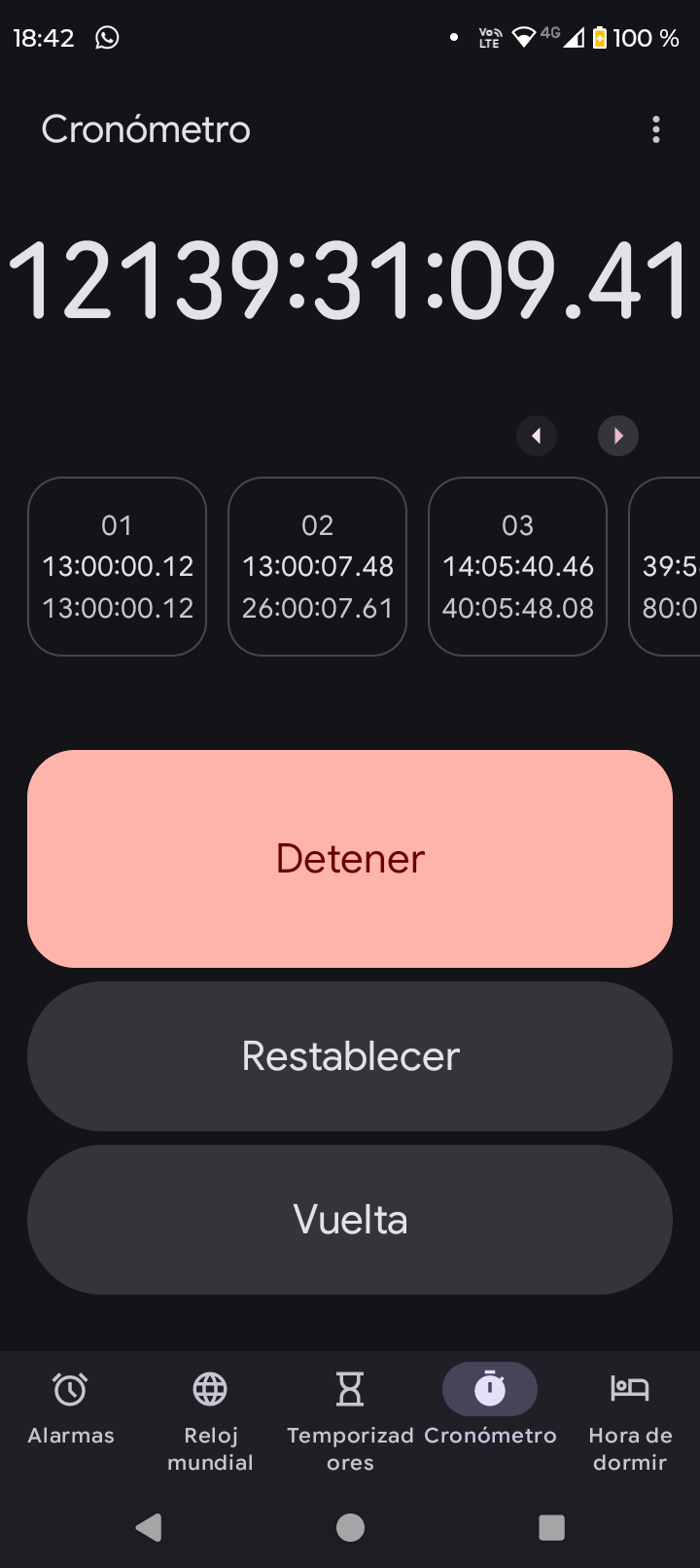This screenshot has height=1568, width=700.
Task: Tap the system back button
Action: pos(149,1527)
